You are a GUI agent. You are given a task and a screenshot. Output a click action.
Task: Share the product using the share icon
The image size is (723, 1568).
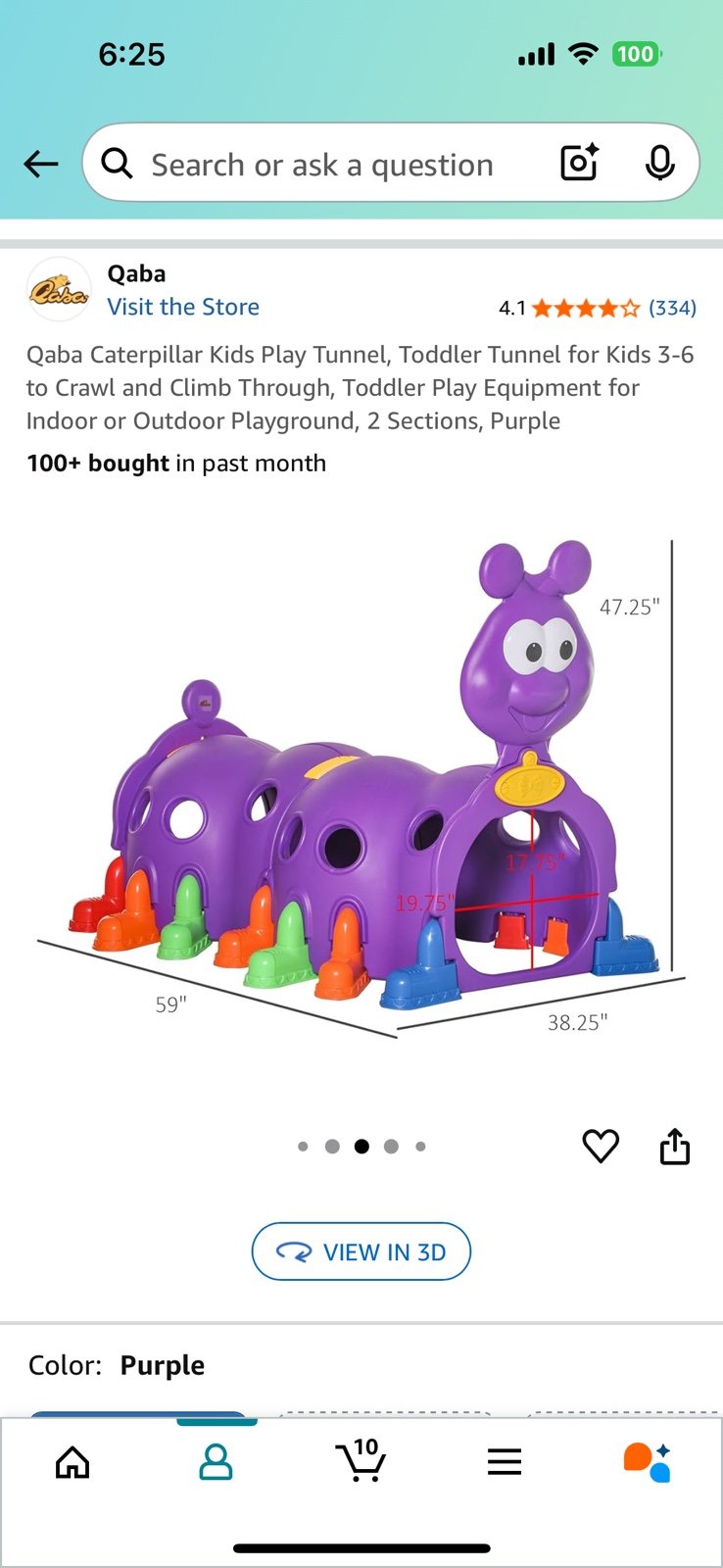pyautogui.click(x=675, y=1146)
